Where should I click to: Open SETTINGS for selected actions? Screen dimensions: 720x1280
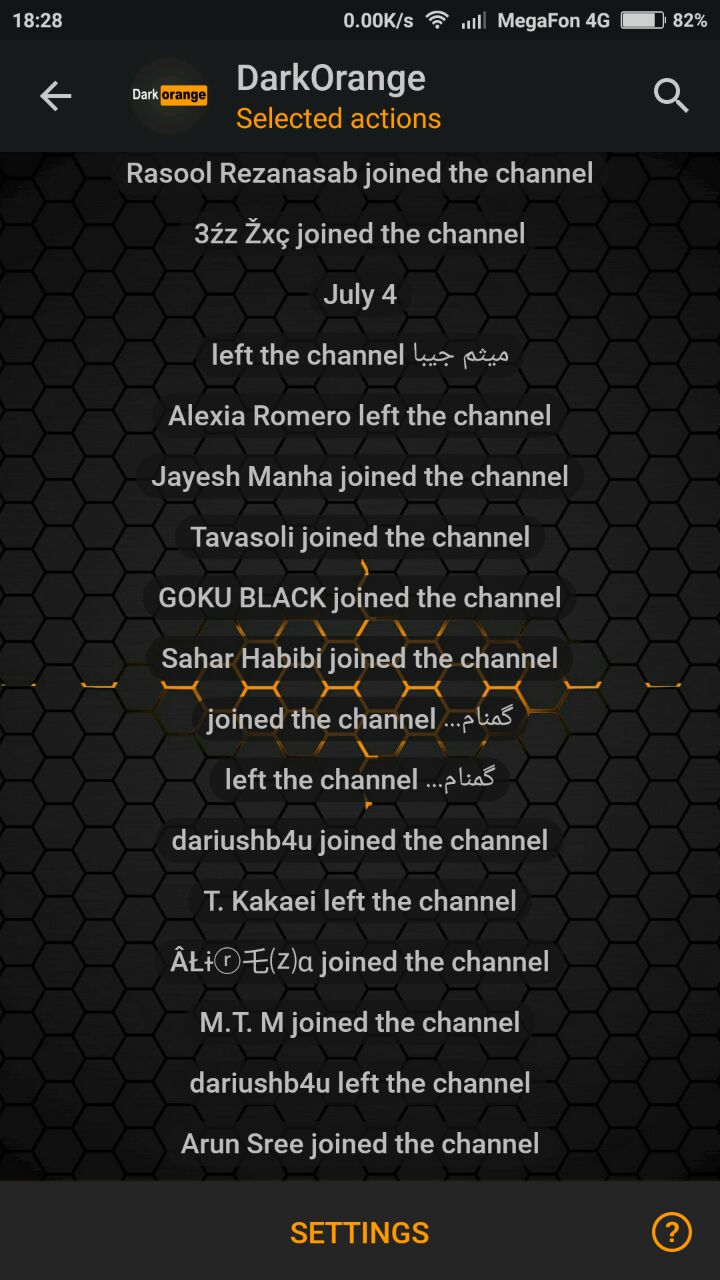[x=359, y=1232]
